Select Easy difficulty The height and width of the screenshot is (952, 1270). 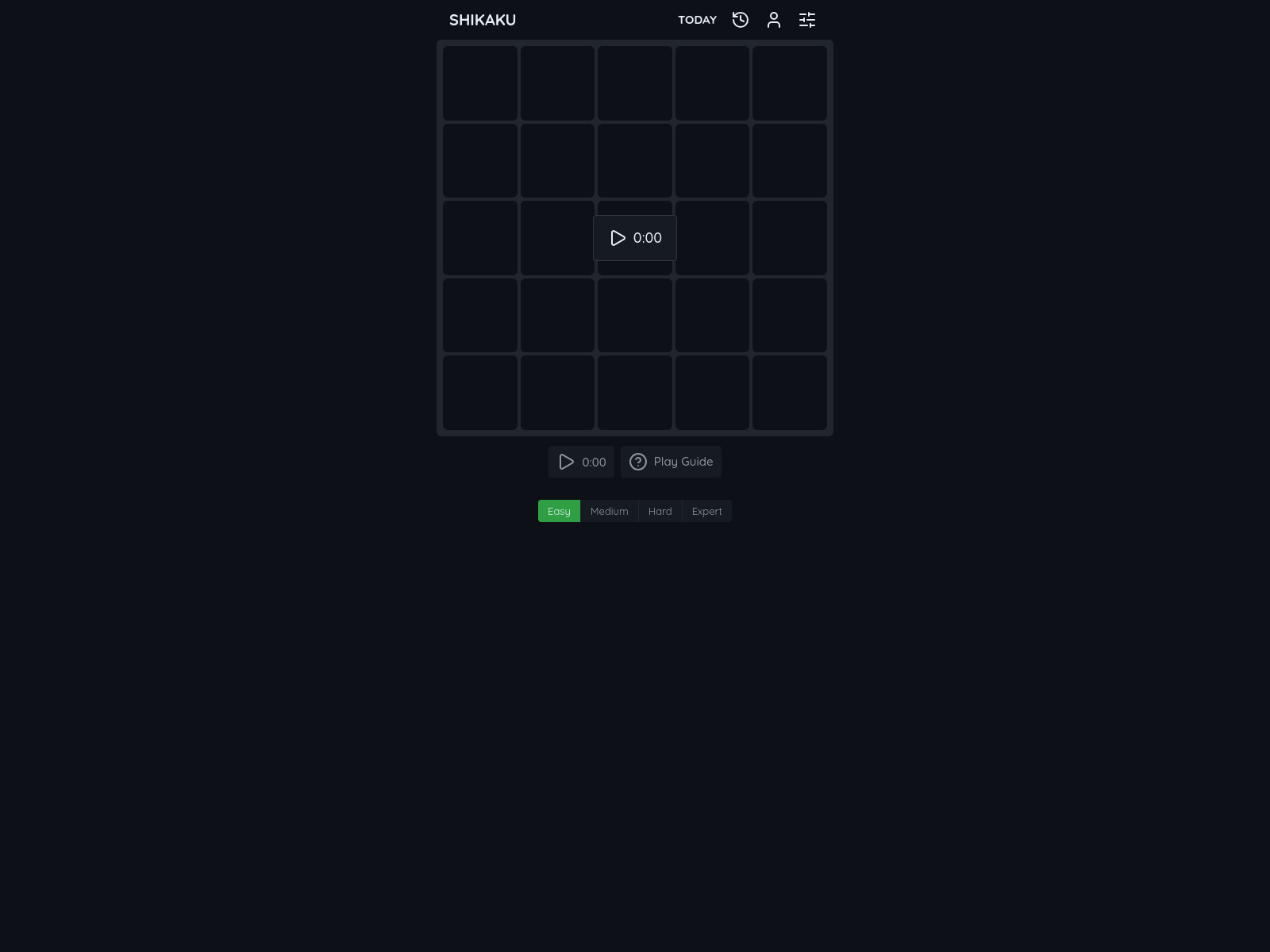point(559,511)
